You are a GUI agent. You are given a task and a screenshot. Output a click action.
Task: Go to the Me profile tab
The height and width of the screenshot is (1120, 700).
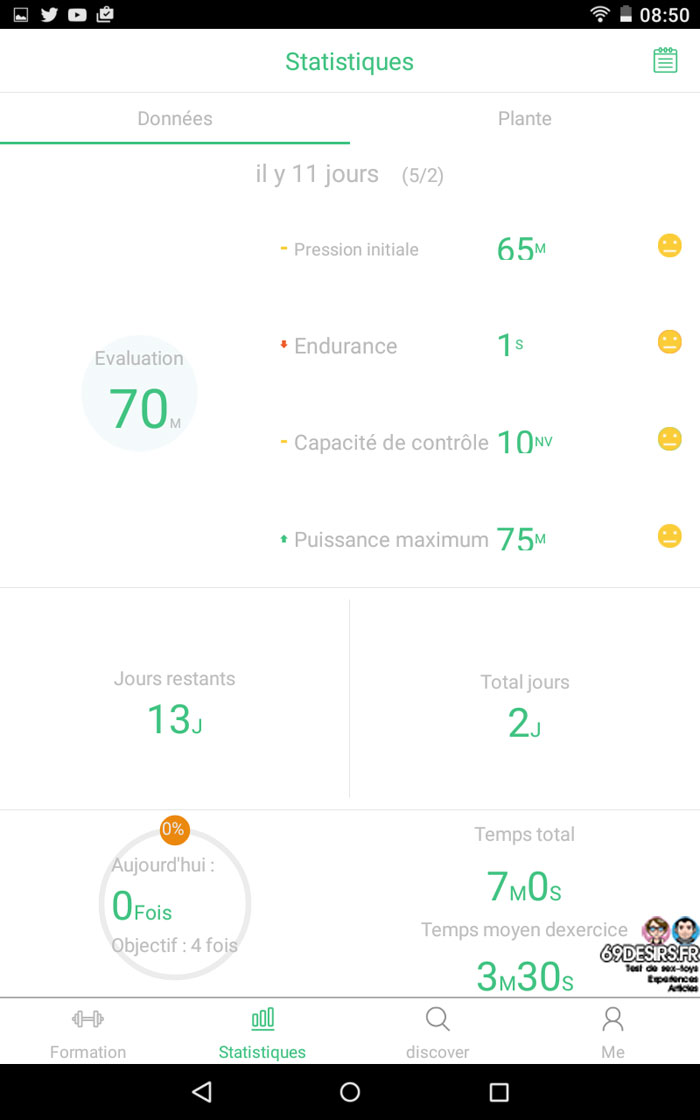click(x=612, y=1032)
